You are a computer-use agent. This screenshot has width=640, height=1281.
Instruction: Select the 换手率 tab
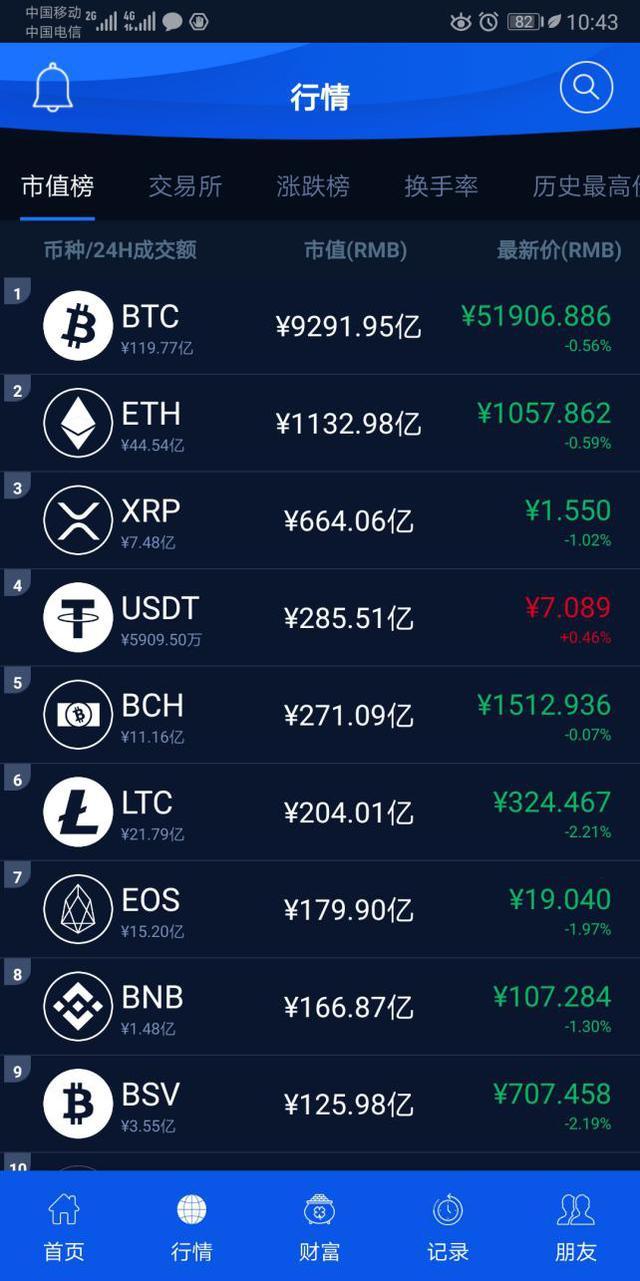point(441,186)
